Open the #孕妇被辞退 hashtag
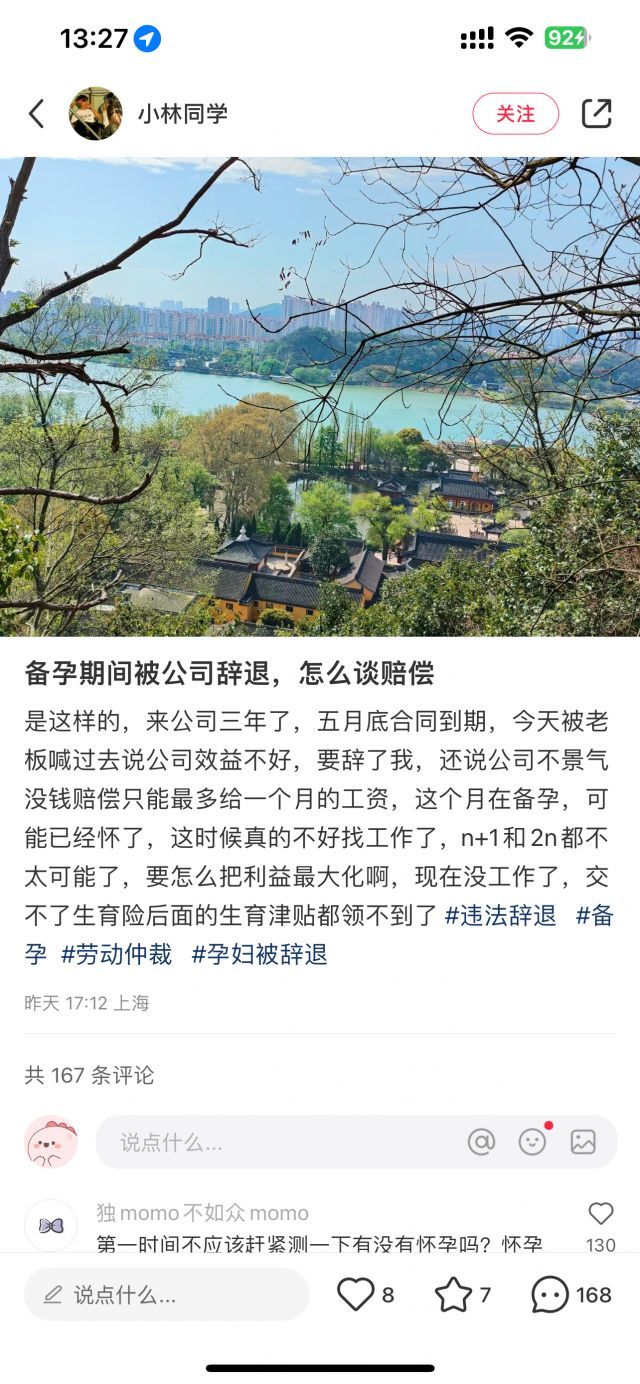This screenshot has height=1384, width=640. pos(259,954)
